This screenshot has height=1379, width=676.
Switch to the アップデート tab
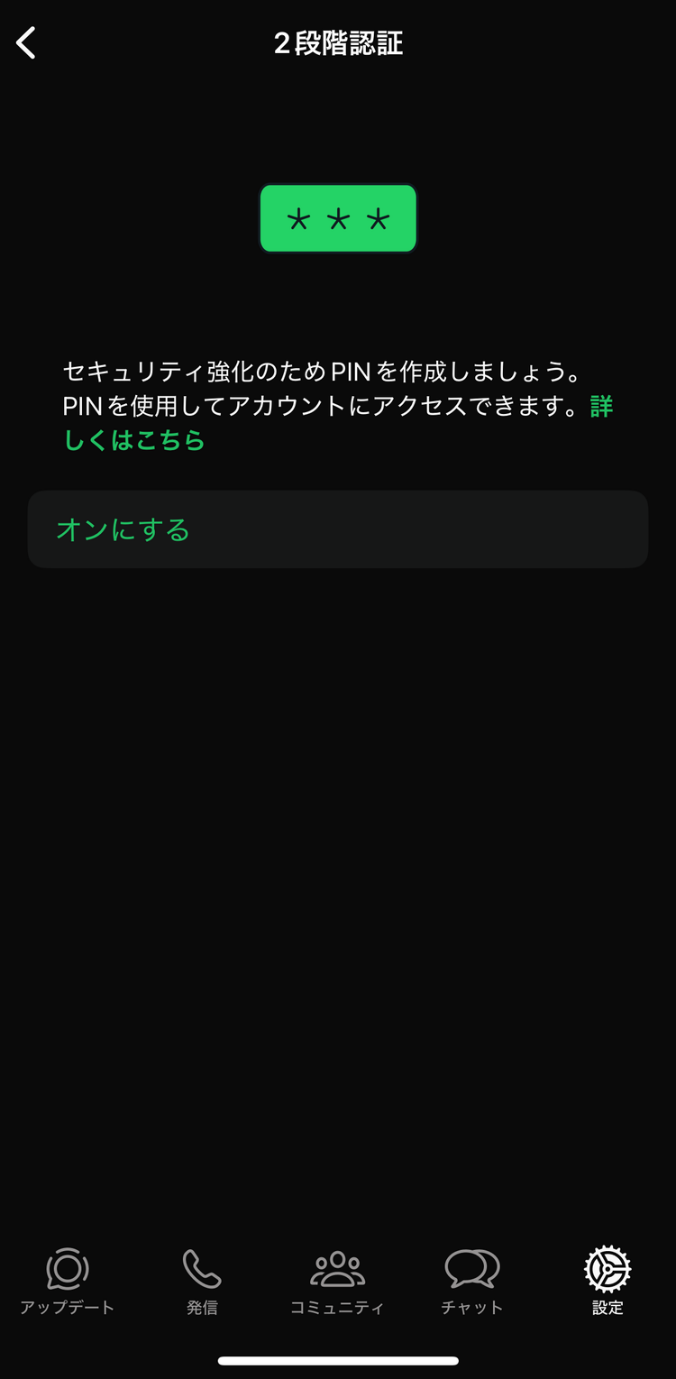(x=67, y=1281)
